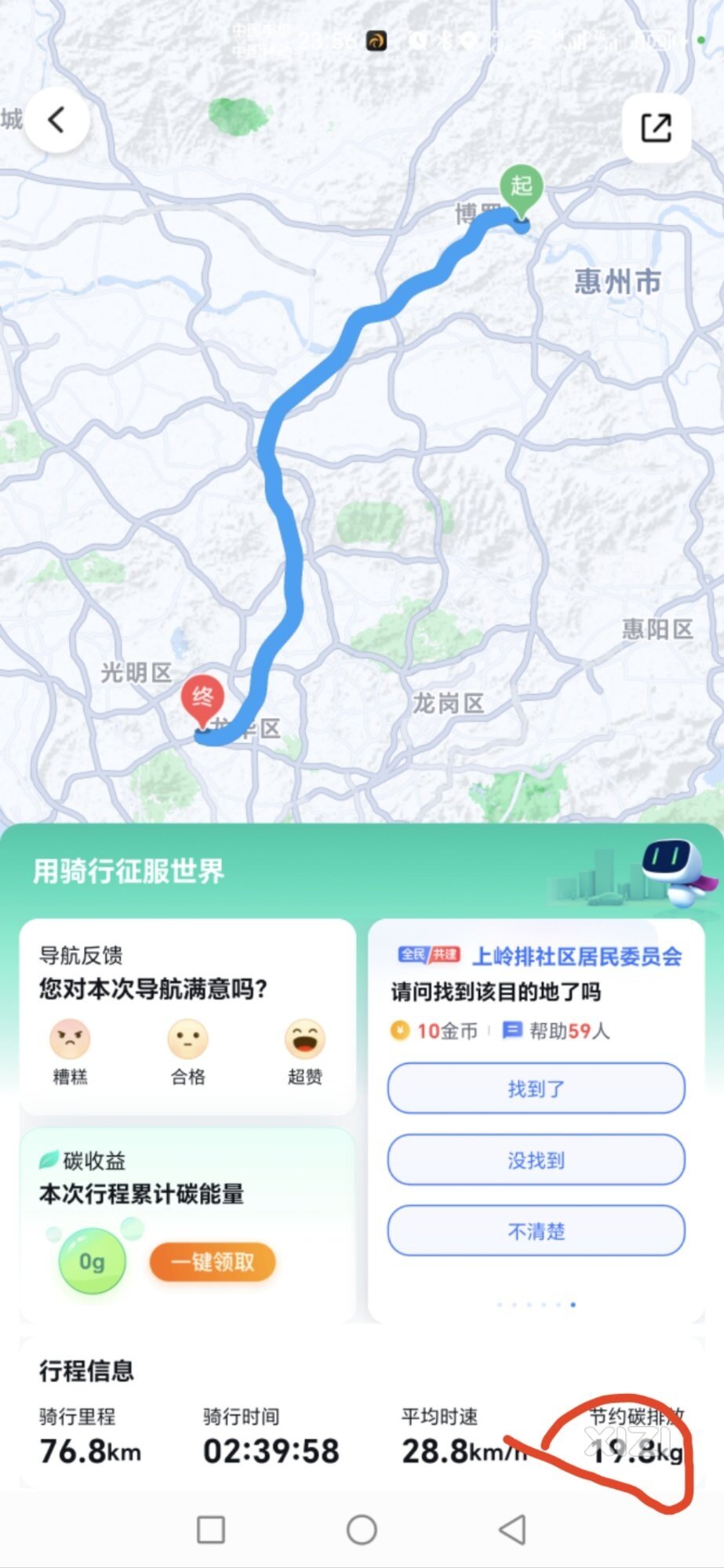The image size is (724, 1568).
Task: Select 没找到 for the destination
Action: 536,1160
